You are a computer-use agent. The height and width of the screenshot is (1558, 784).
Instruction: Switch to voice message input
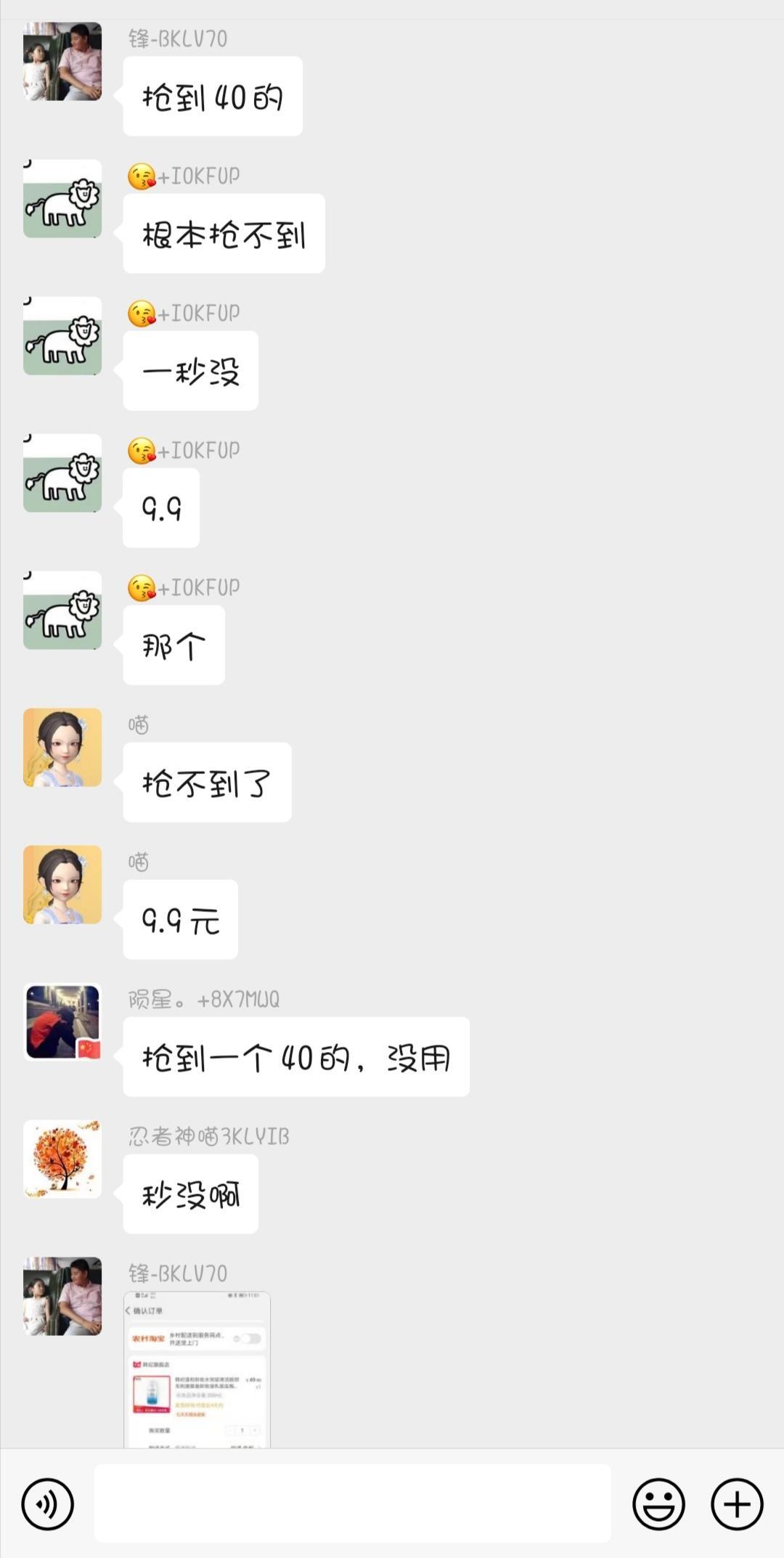pyautogui.click(x=48, y=1504)
